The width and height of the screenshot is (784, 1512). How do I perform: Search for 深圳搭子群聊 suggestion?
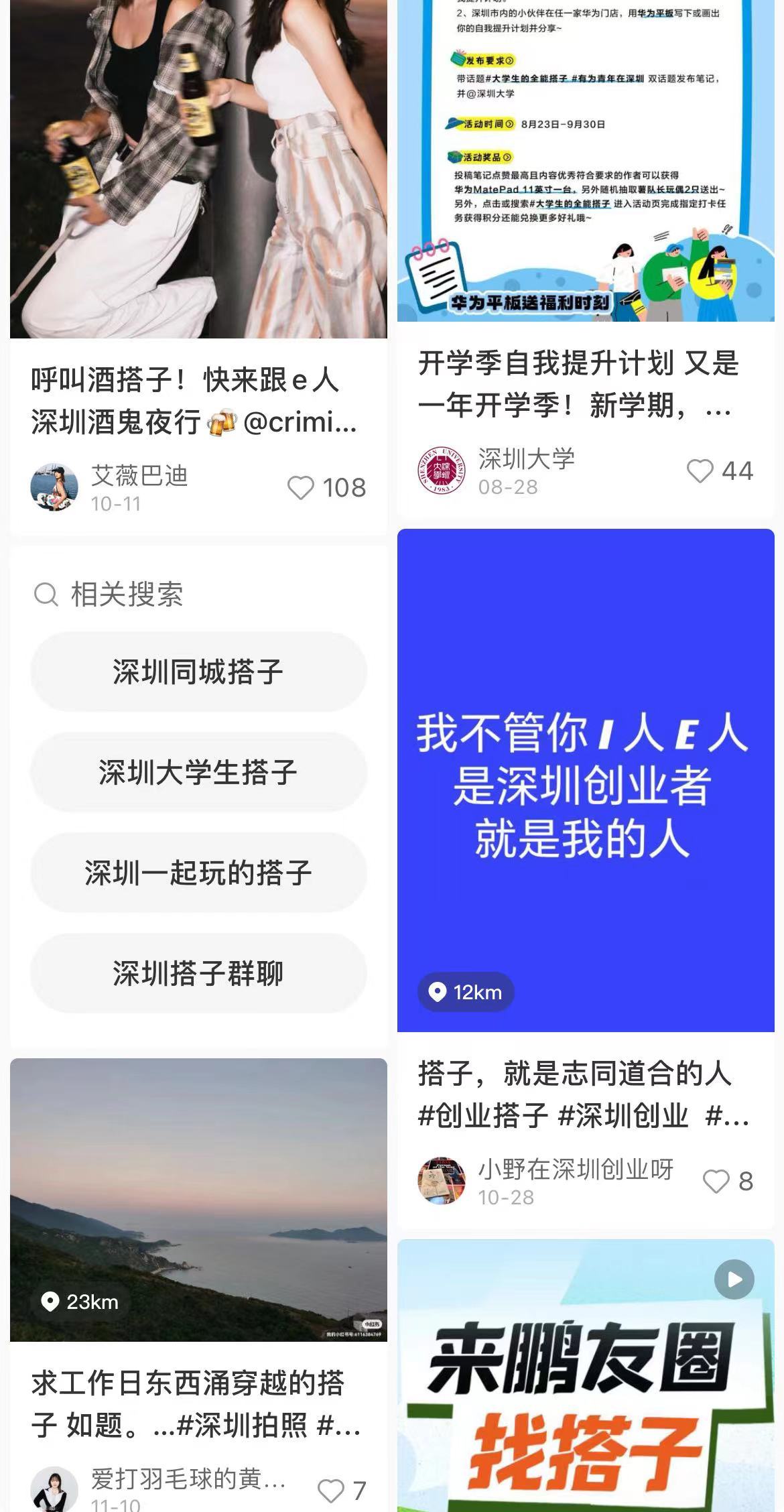(198, 973)
